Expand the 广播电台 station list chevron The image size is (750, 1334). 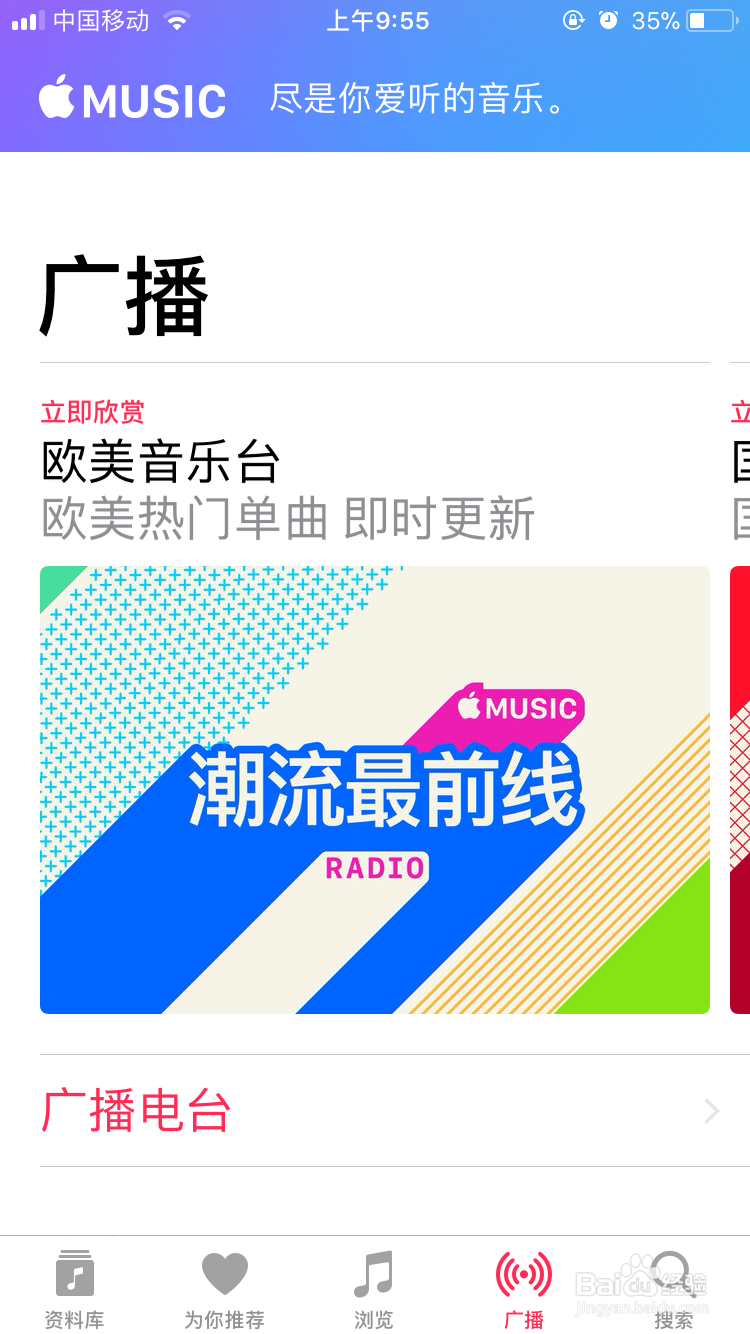pos(710,1111)
